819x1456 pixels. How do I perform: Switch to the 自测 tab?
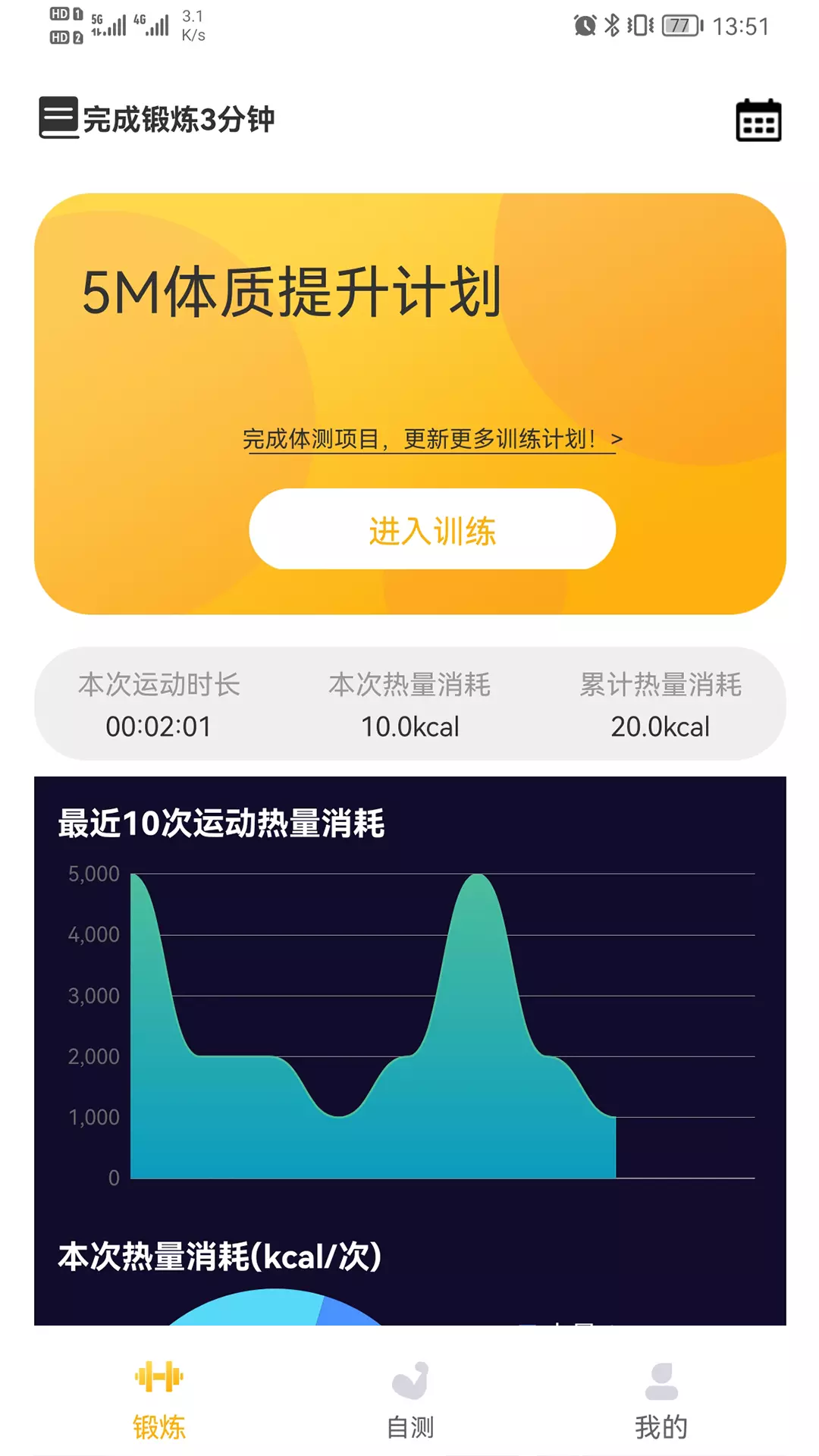410,1401
